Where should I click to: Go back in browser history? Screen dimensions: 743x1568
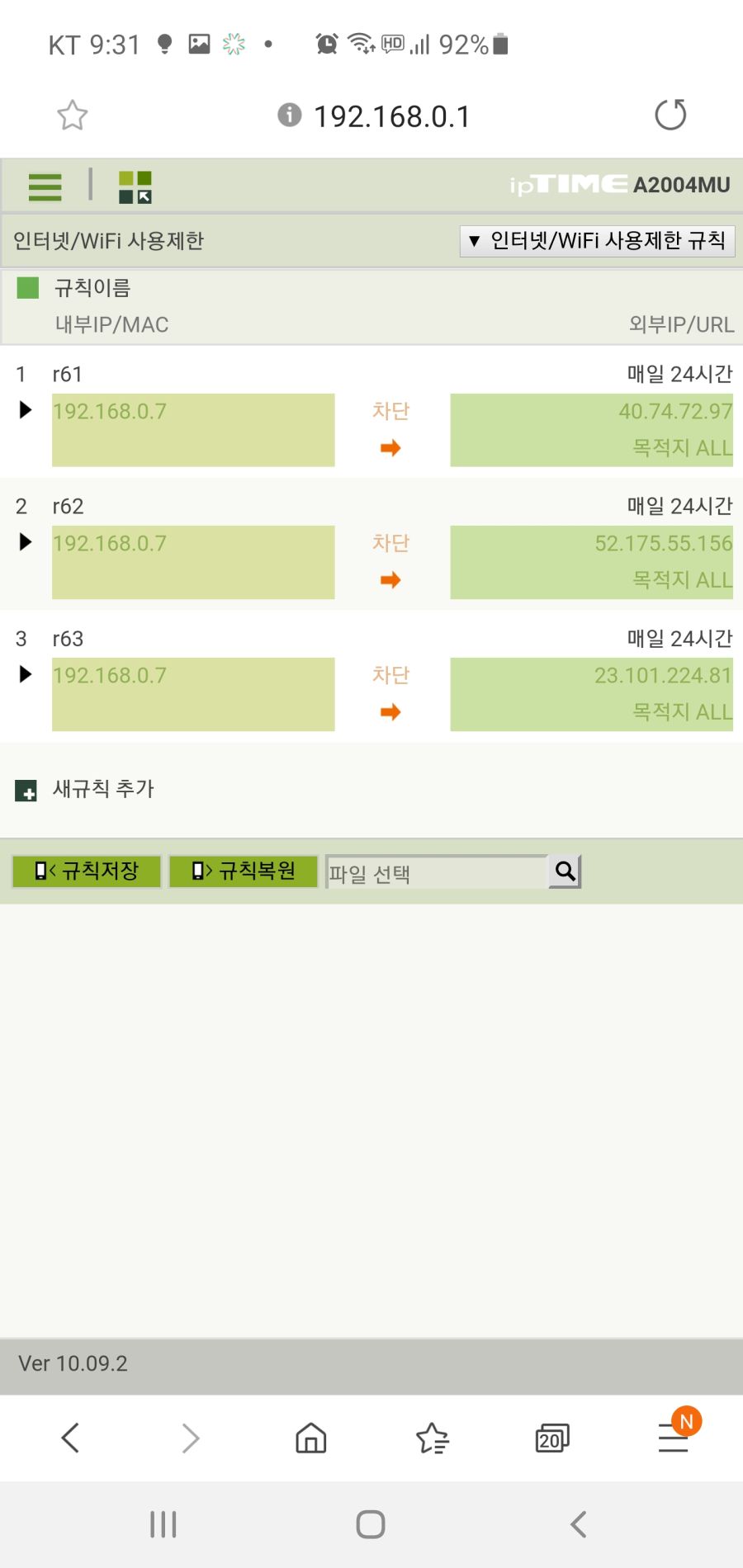point(71,1438)
